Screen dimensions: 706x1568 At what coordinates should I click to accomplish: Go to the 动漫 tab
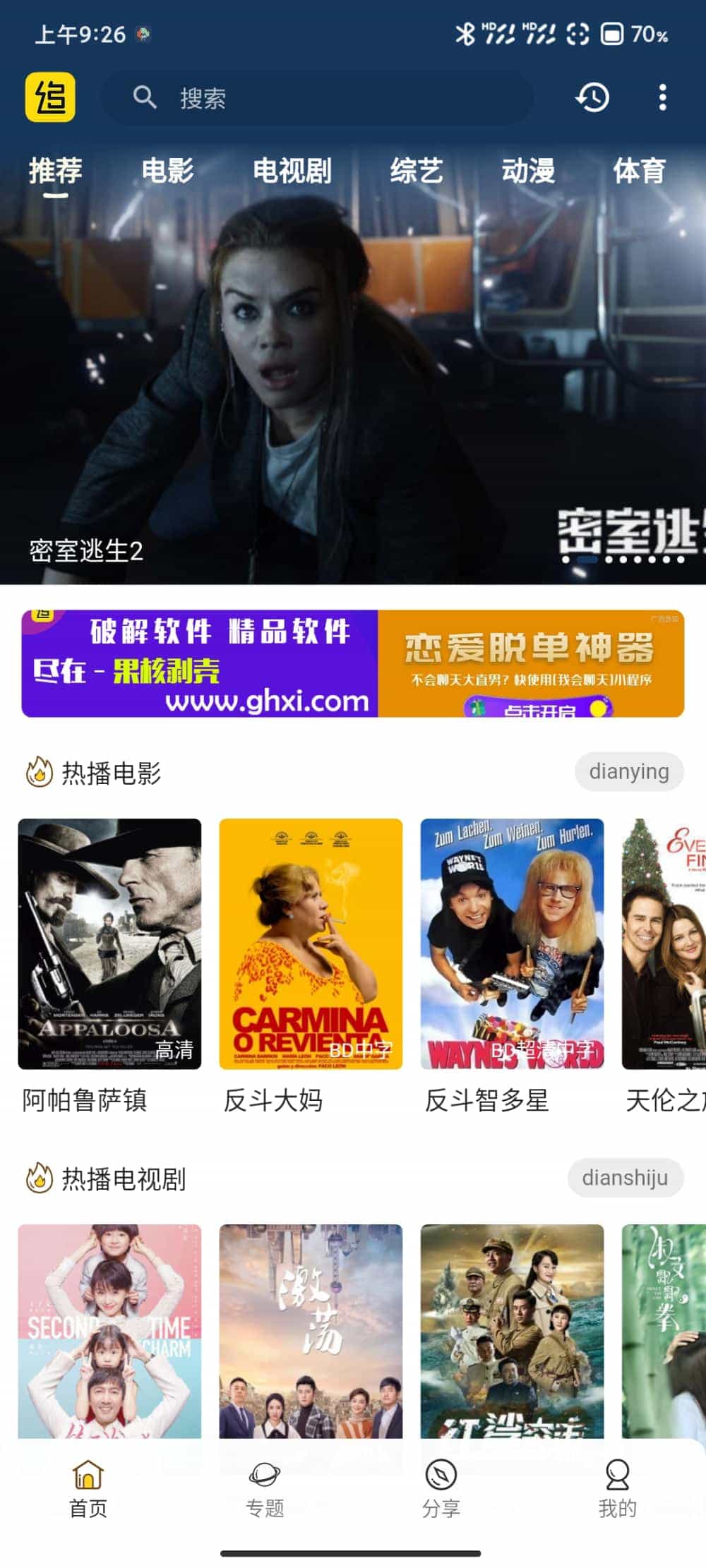(527, 171)
